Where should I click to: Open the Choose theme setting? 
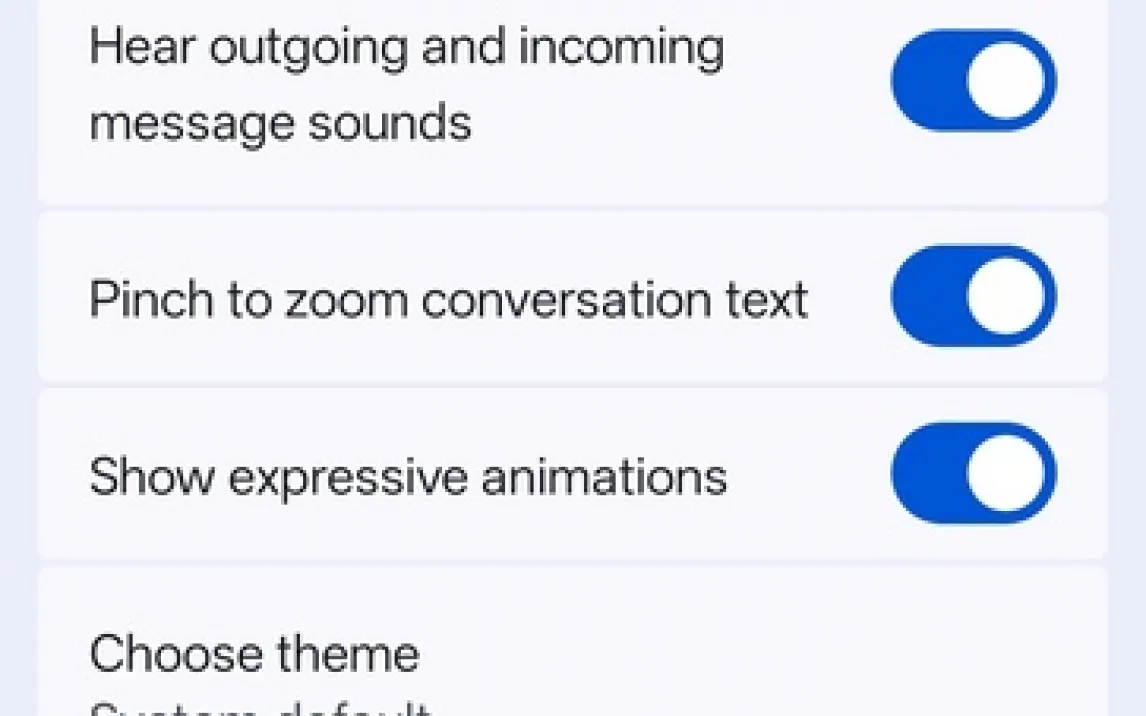[x=255, y=656]
